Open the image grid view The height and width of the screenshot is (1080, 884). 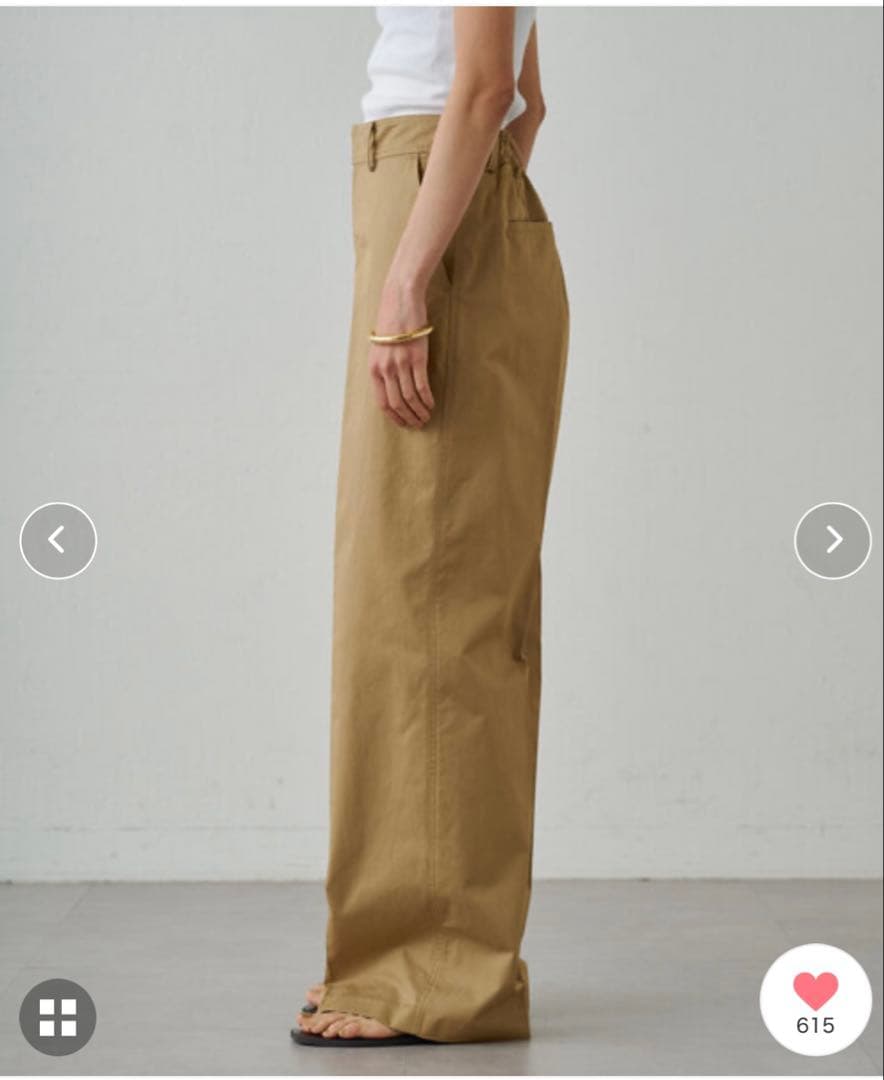[x=58, y=1017]
